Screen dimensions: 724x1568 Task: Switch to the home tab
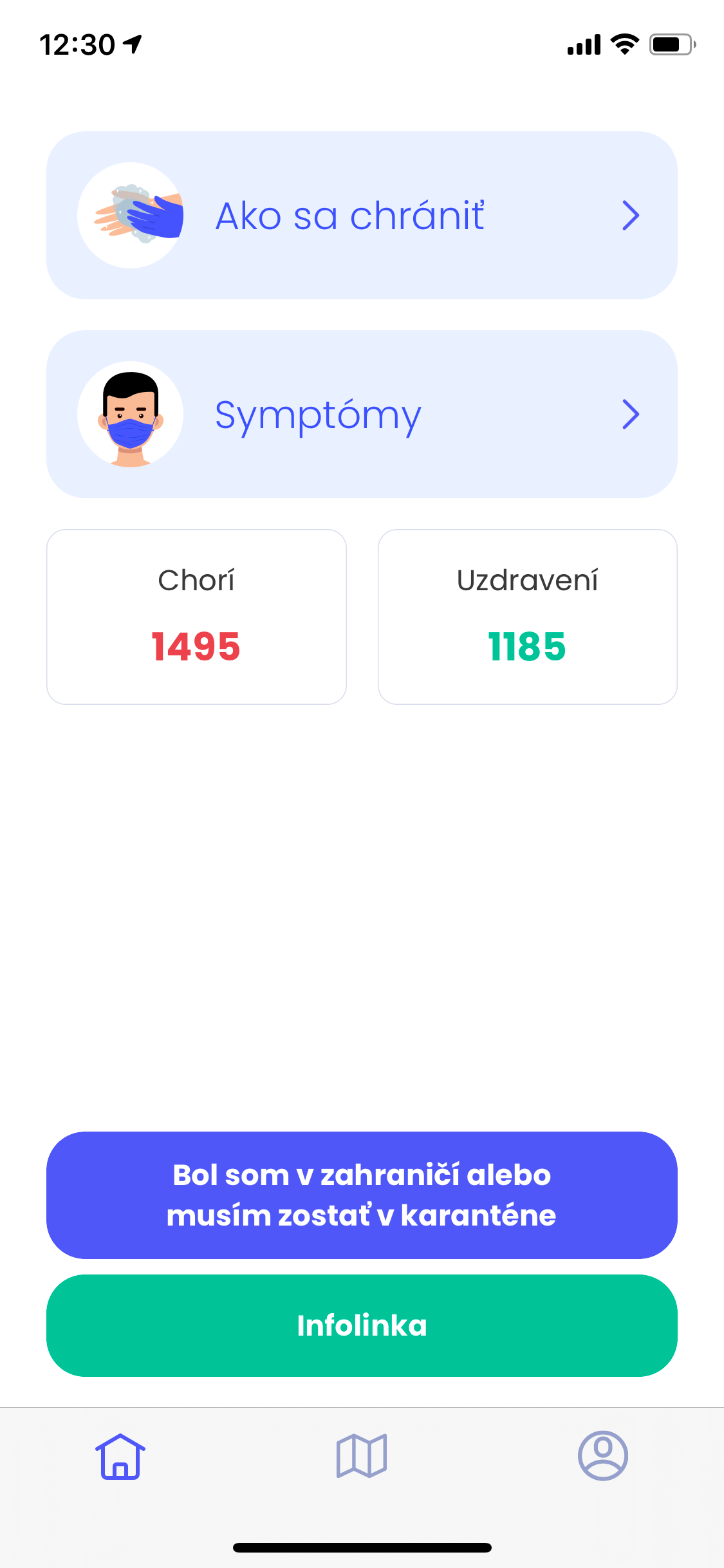[x=120, y=1456]
